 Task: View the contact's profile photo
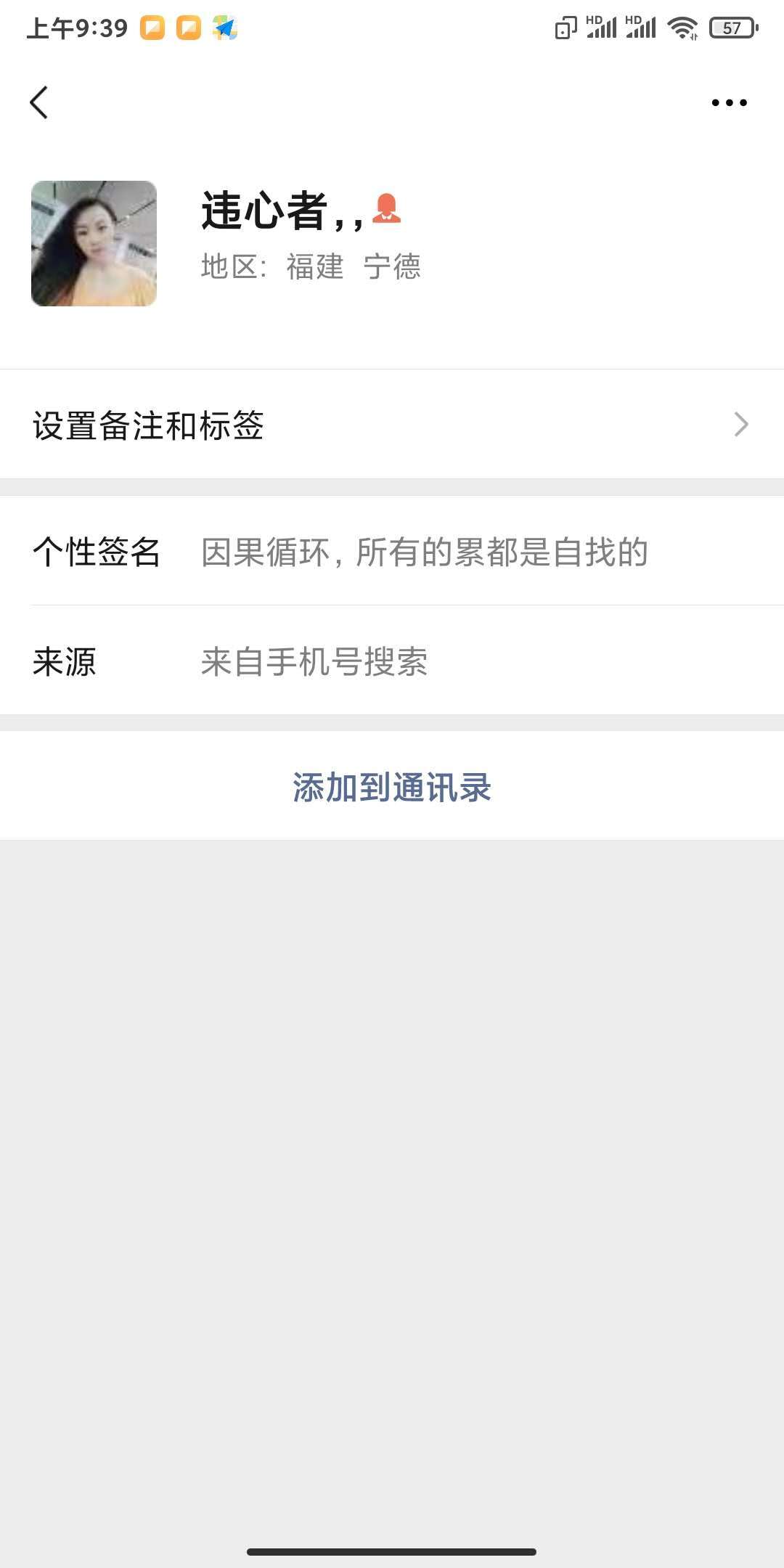click(94, 243)
